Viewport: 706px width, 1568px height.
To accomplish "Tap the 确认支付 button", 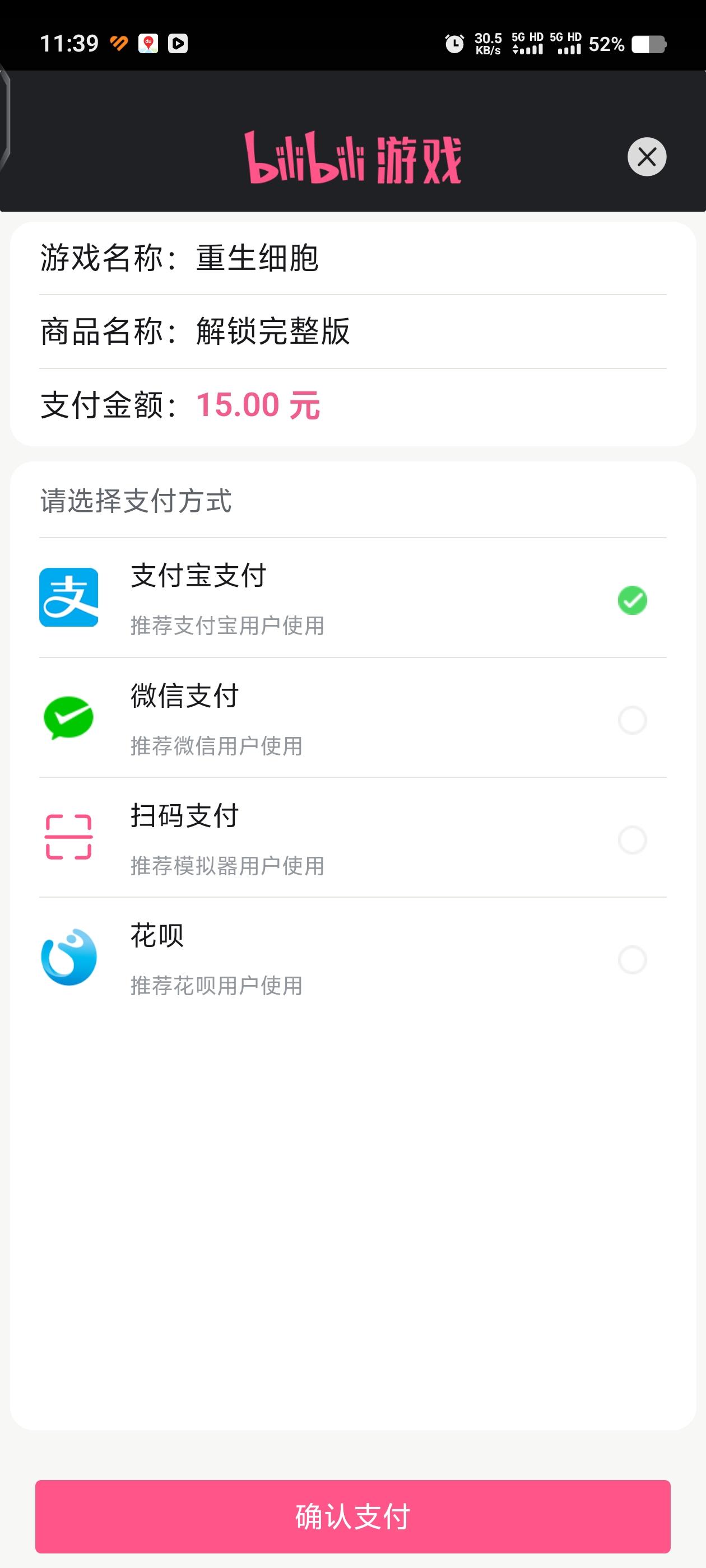I will tap(352, 1516).
